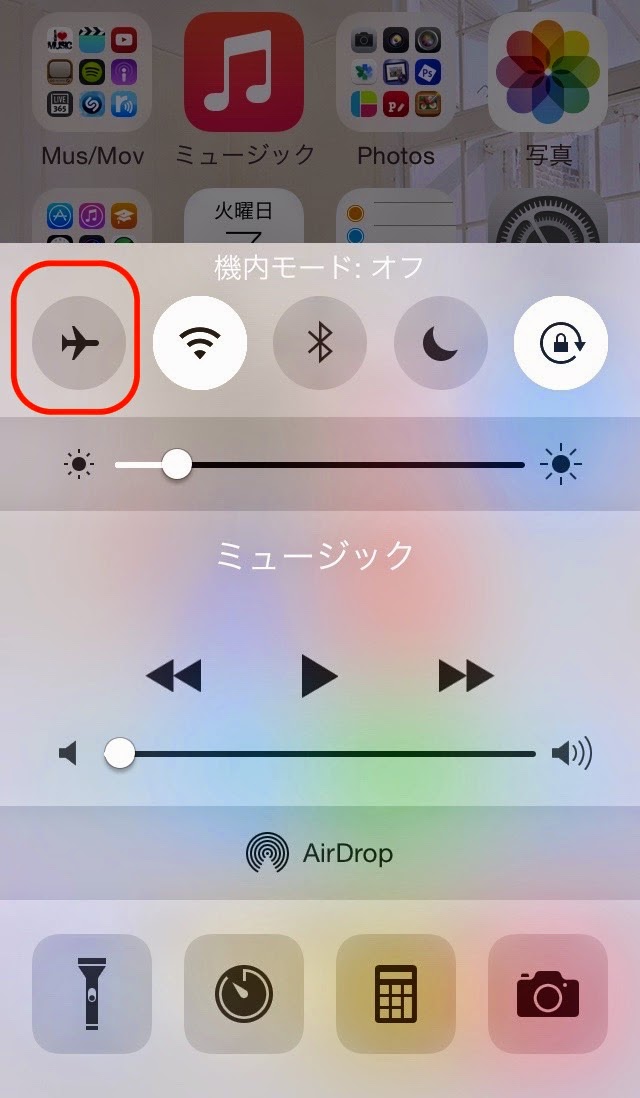640x1098 pixels.
Task: Disable portrait orientation lock
Action: coord(560,344)
